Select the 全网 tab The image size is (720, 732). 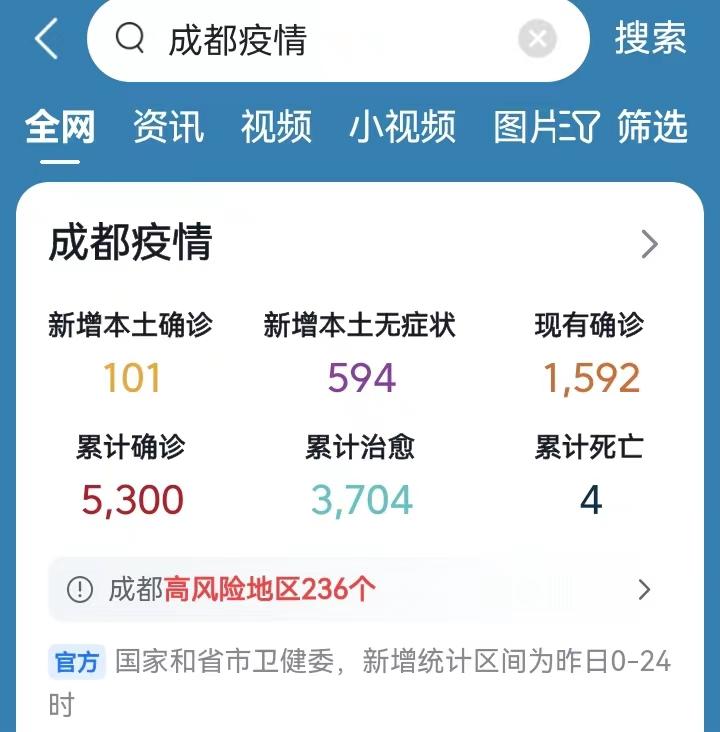point(63,126)
